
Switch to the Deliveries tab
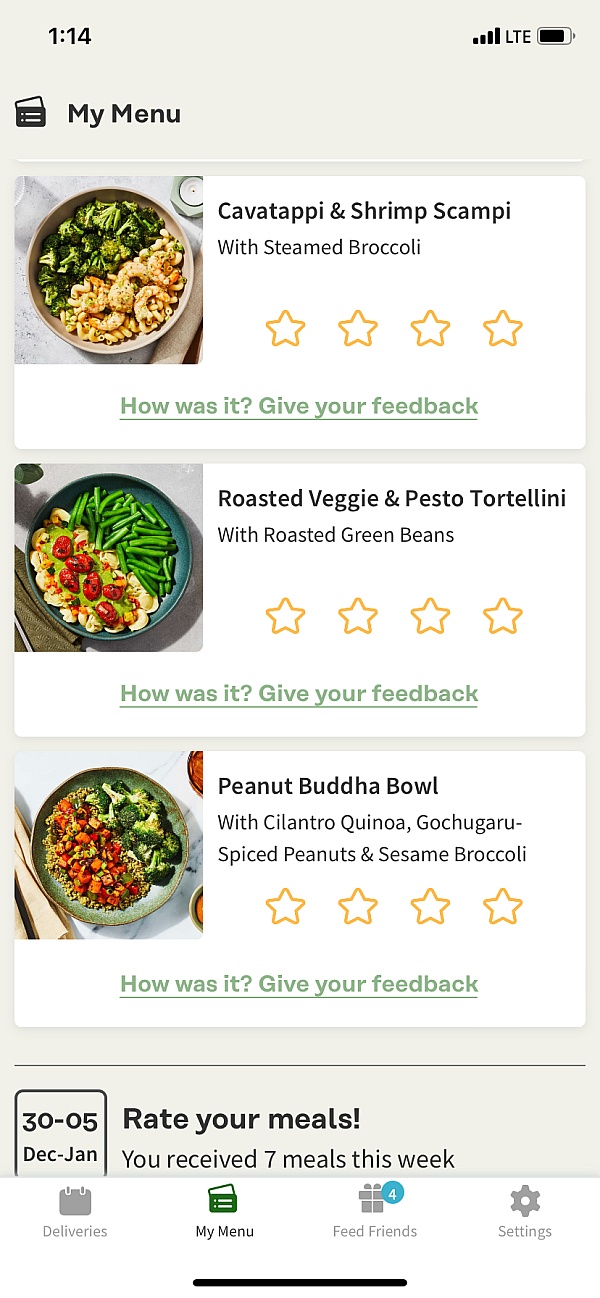tap(75, 1212)
